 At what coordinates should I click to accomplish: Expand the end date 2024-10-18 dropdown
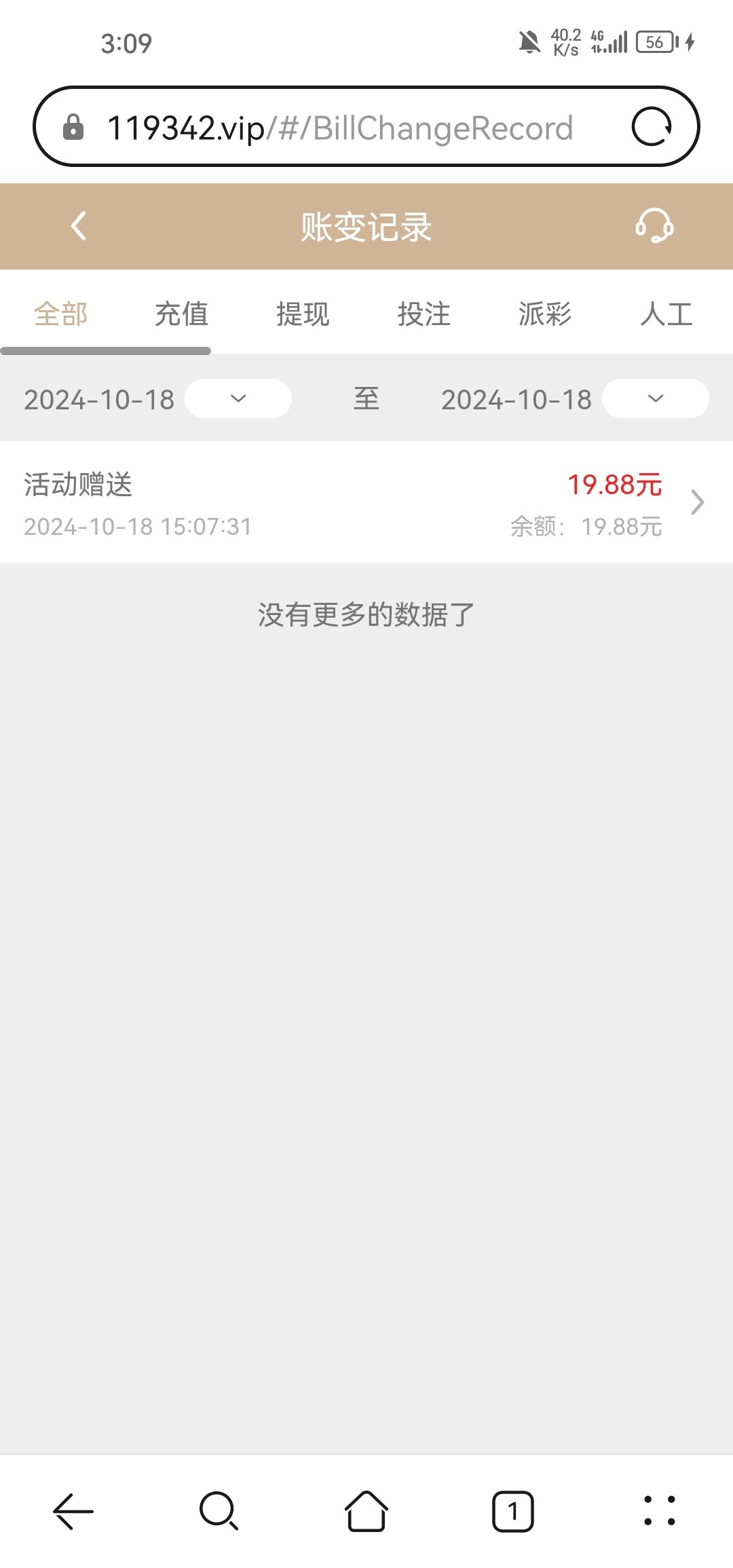[x=655, y=399]
